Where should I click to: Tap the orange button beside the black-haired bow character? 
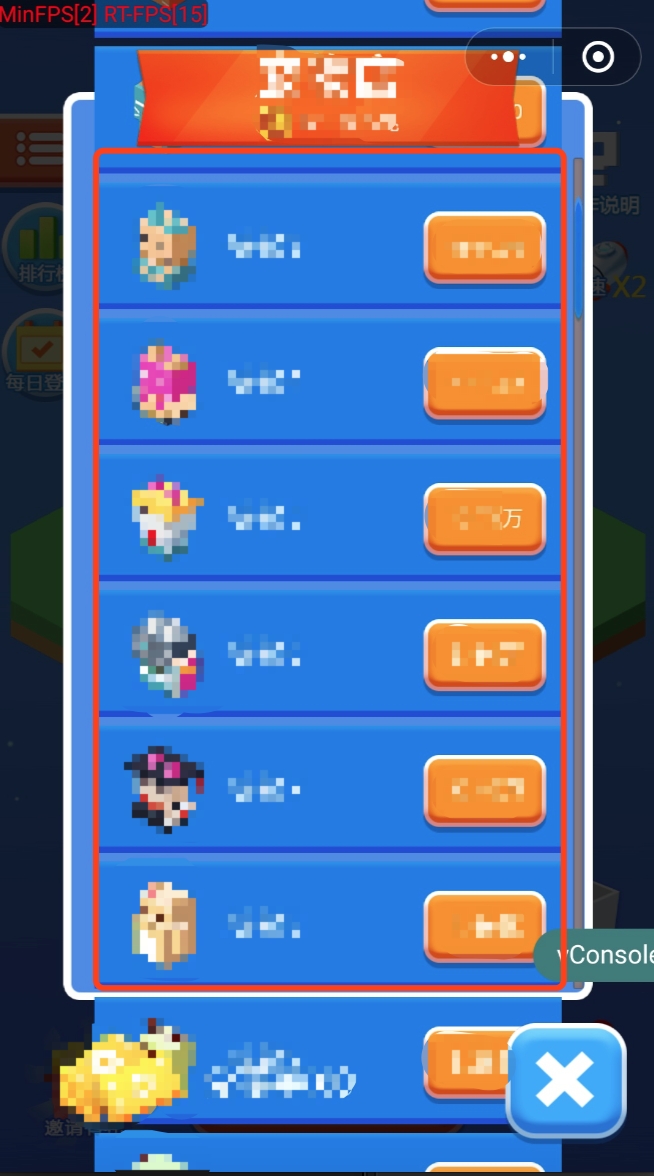(x=485, y=791)
